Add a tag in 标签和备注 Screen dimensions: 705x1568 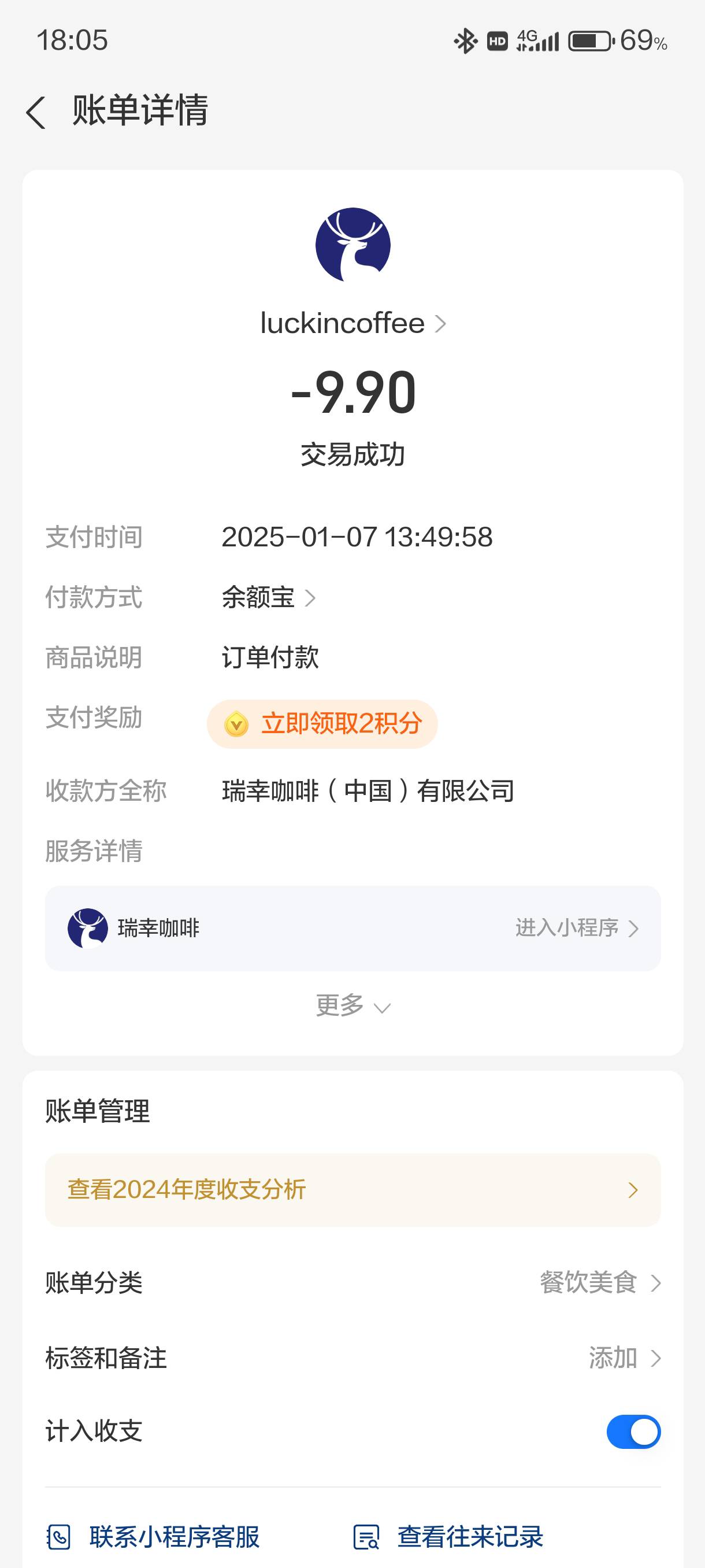(x=353, y=1359)
